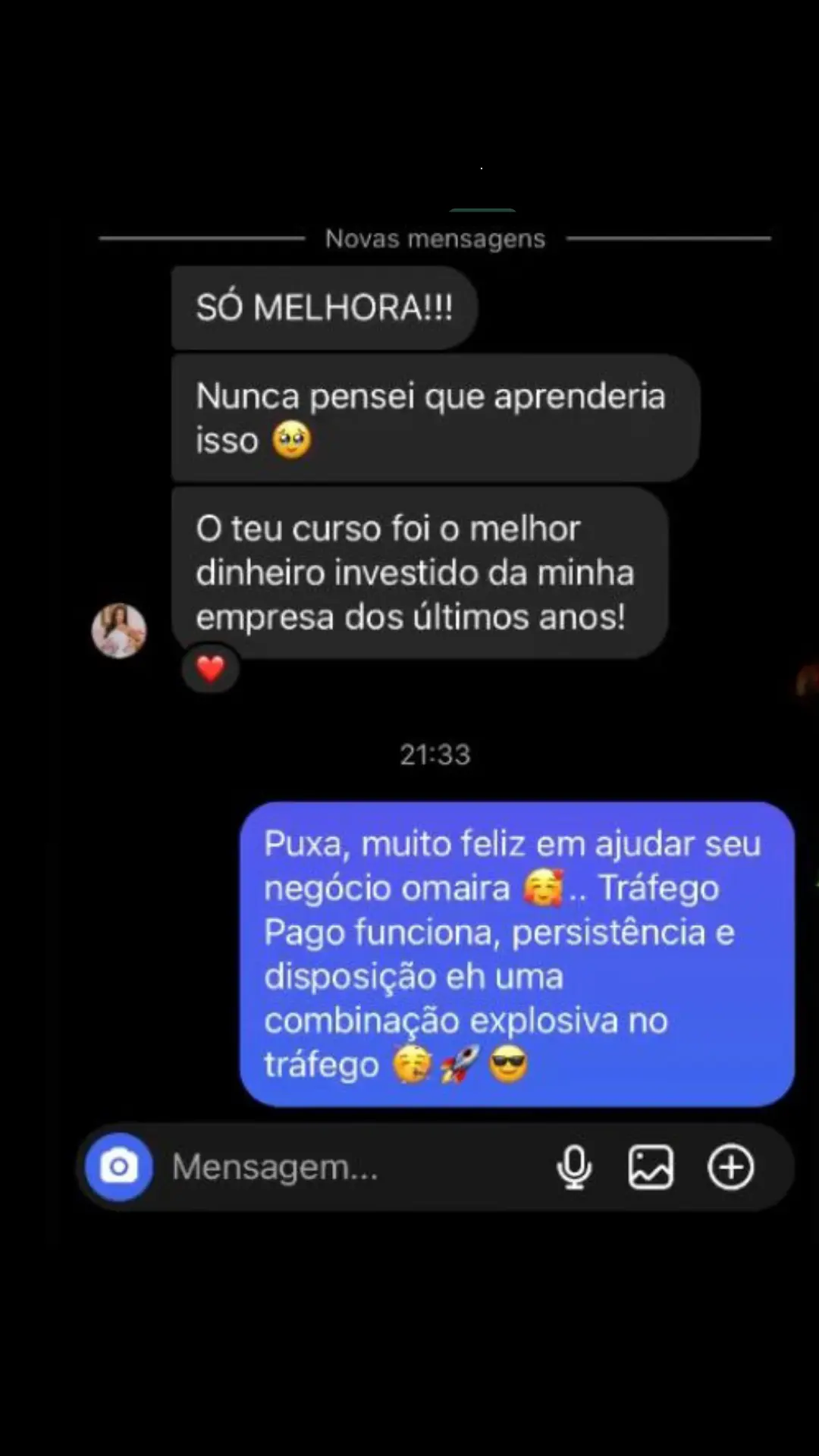Open the image picker icon in the toolbar
This screenshot has height=1456, width=819.
tap(651, 1167)
